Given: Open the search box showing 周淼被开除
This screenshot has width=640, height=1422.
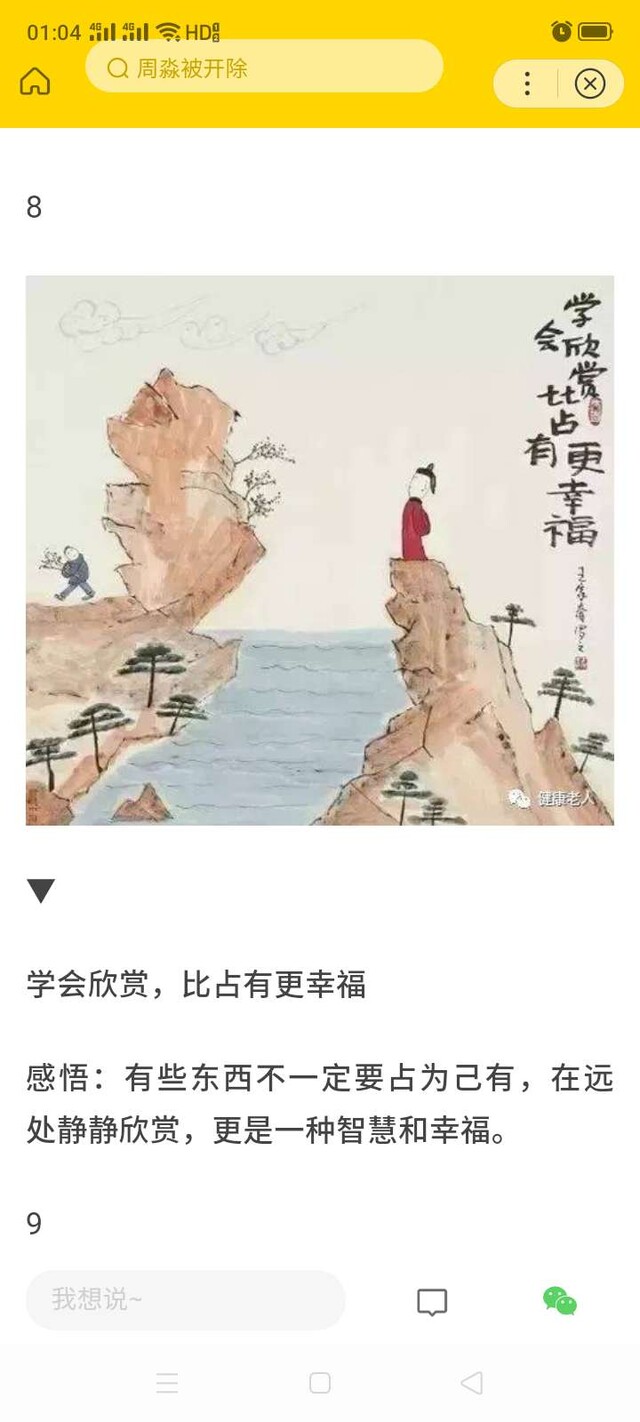Looking at the screenshot, I should point(264,67).
